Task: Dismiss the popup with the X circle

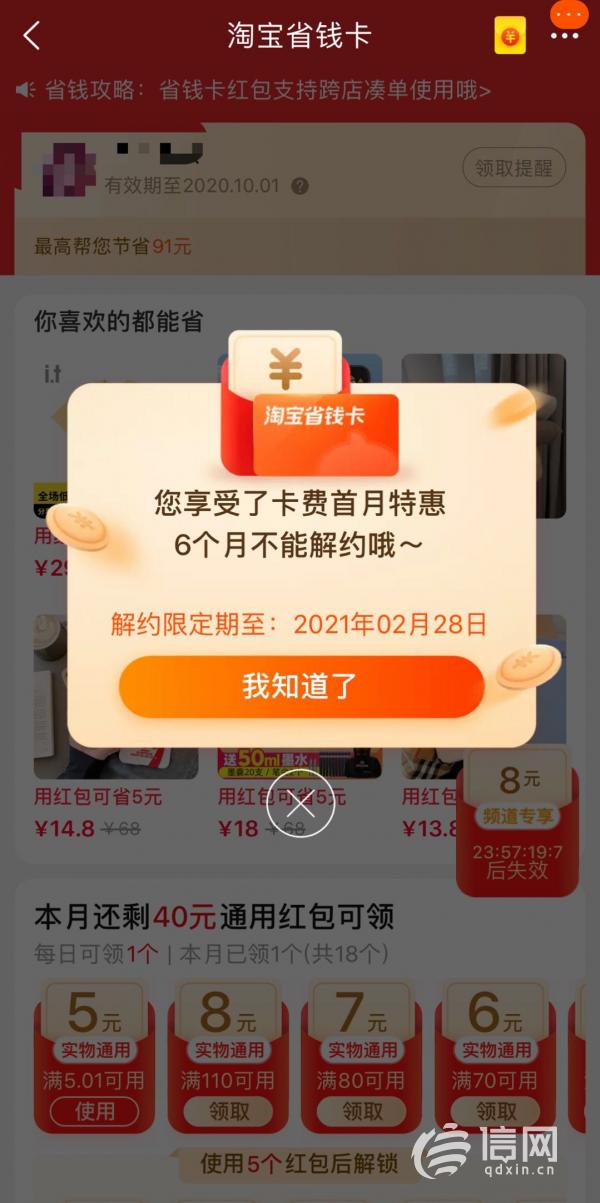Action: tap(301, 805)
